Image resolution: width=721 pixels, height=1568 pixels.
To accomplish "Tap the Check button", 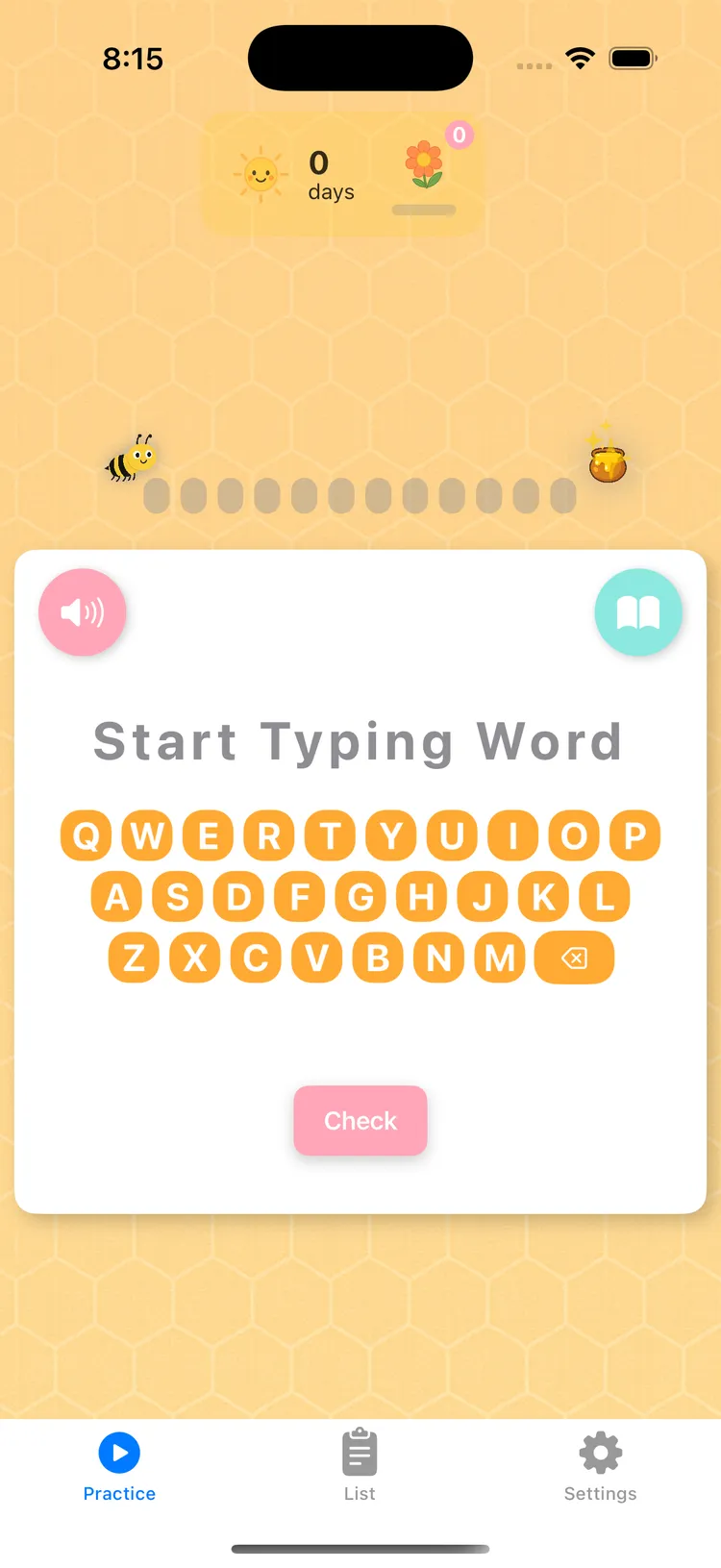I will click(360, 1120).
